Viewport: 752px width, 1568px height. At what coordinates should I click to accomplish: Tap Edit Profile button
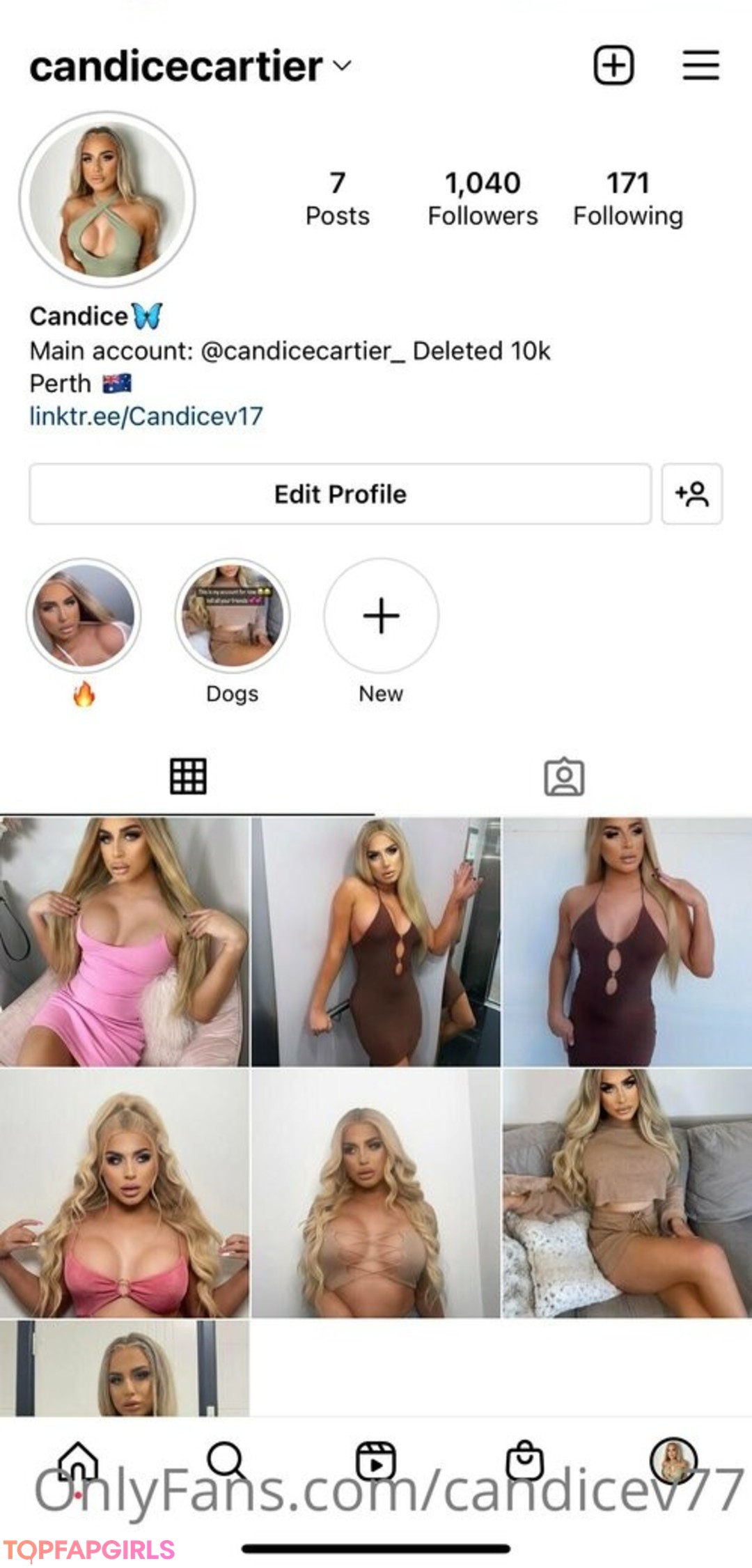(x=340, y=494)
